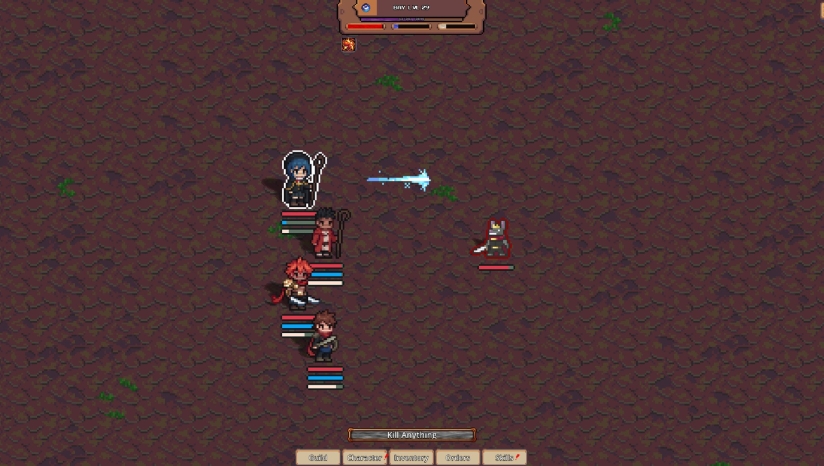
Task: Open the Character screen
Action: point(364,458)
